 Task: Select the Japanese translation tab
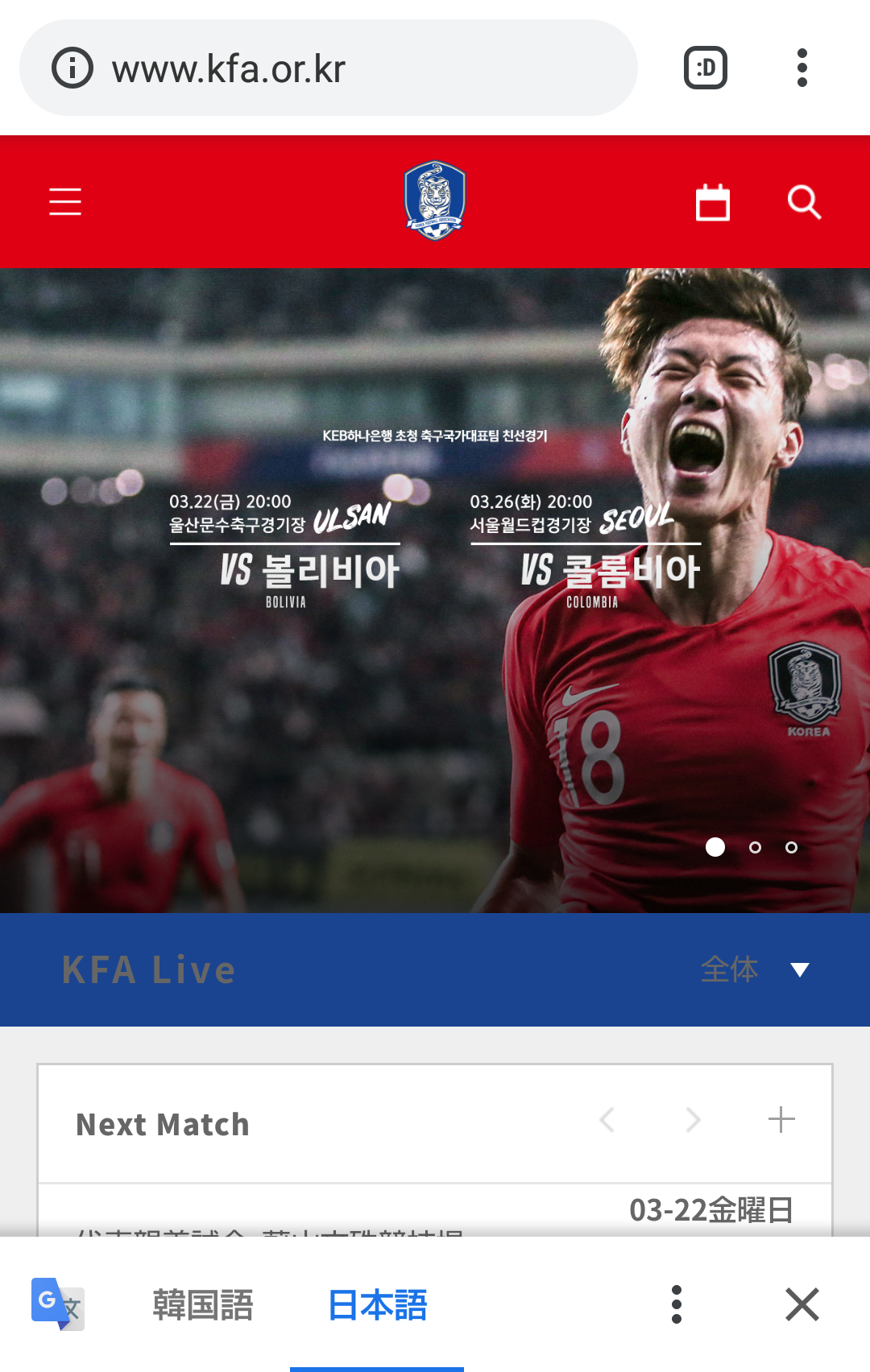377,1304
